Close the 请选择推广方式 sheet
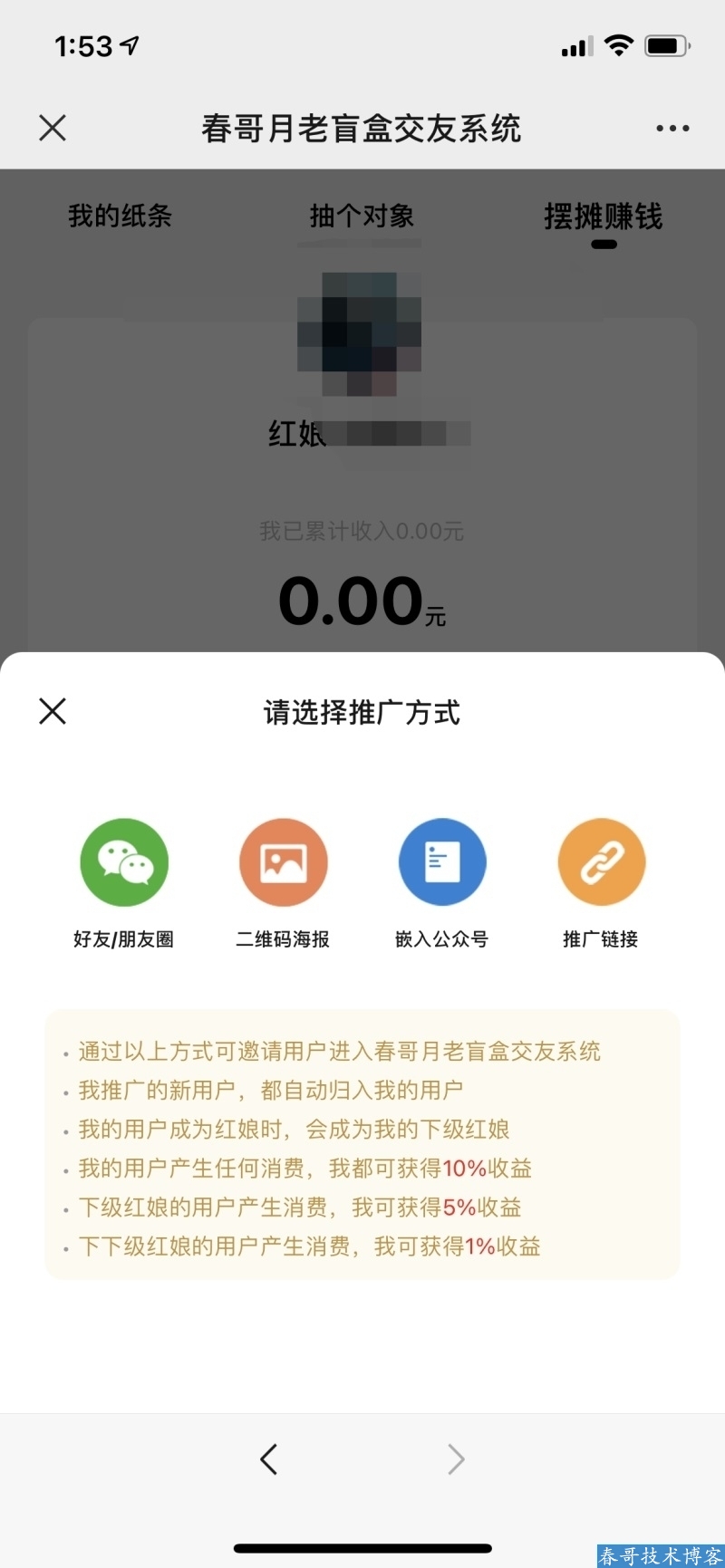This screenshot has height=1568, width=725. [x=52, y=712]
